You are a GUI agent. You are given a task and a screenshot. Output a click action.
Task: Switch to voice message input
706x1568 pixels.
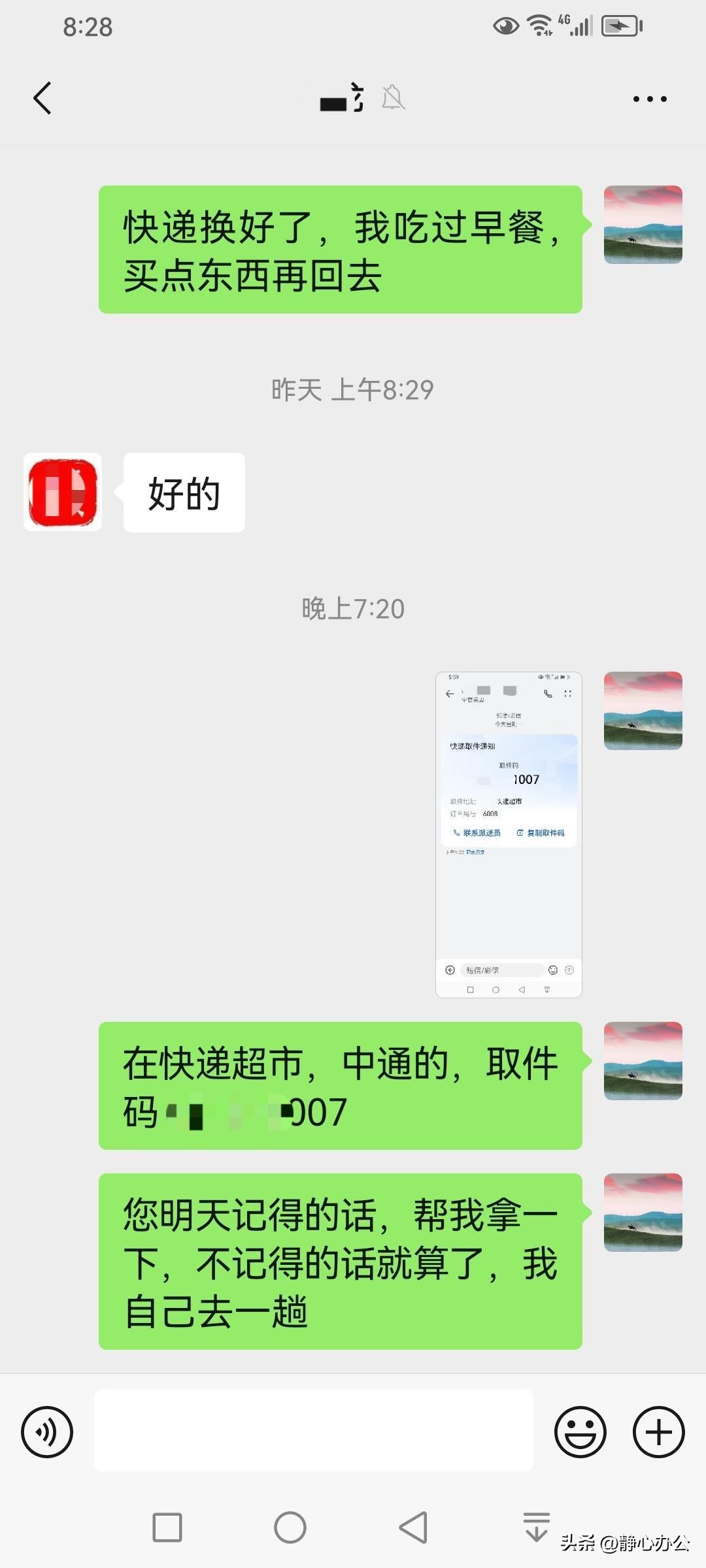click(x=47, y=1431)
